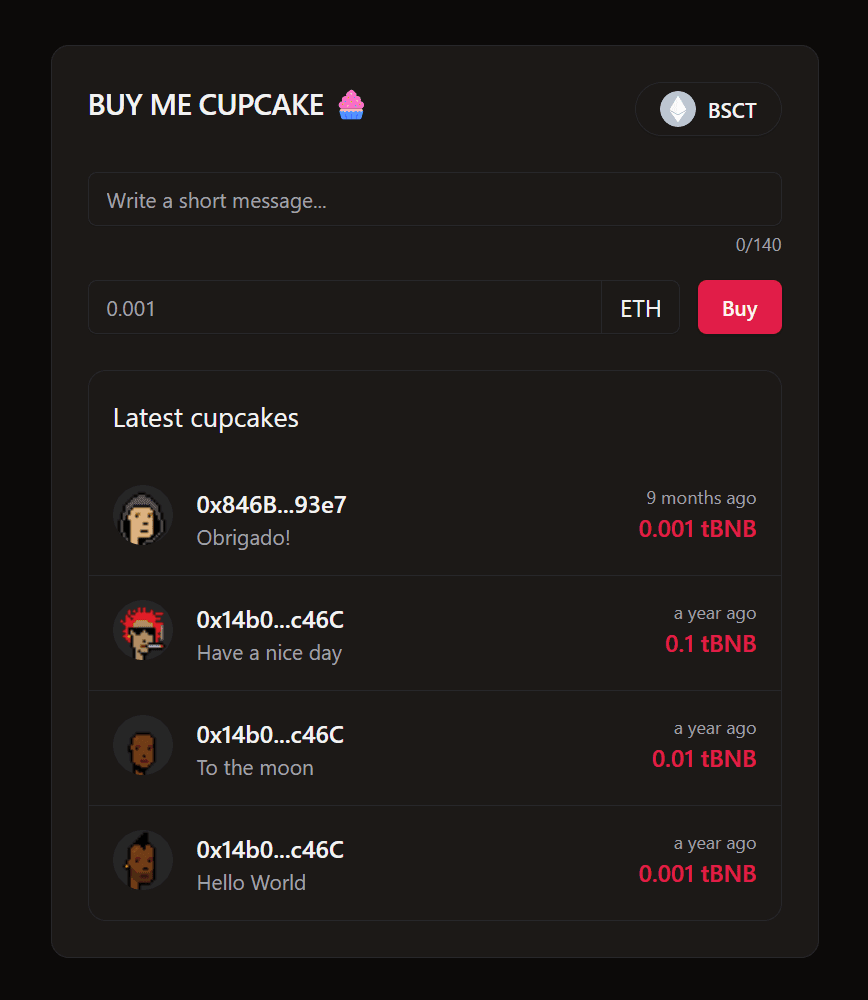
Task: Click the avatar next to 'To the moon'
Action: 142,746
